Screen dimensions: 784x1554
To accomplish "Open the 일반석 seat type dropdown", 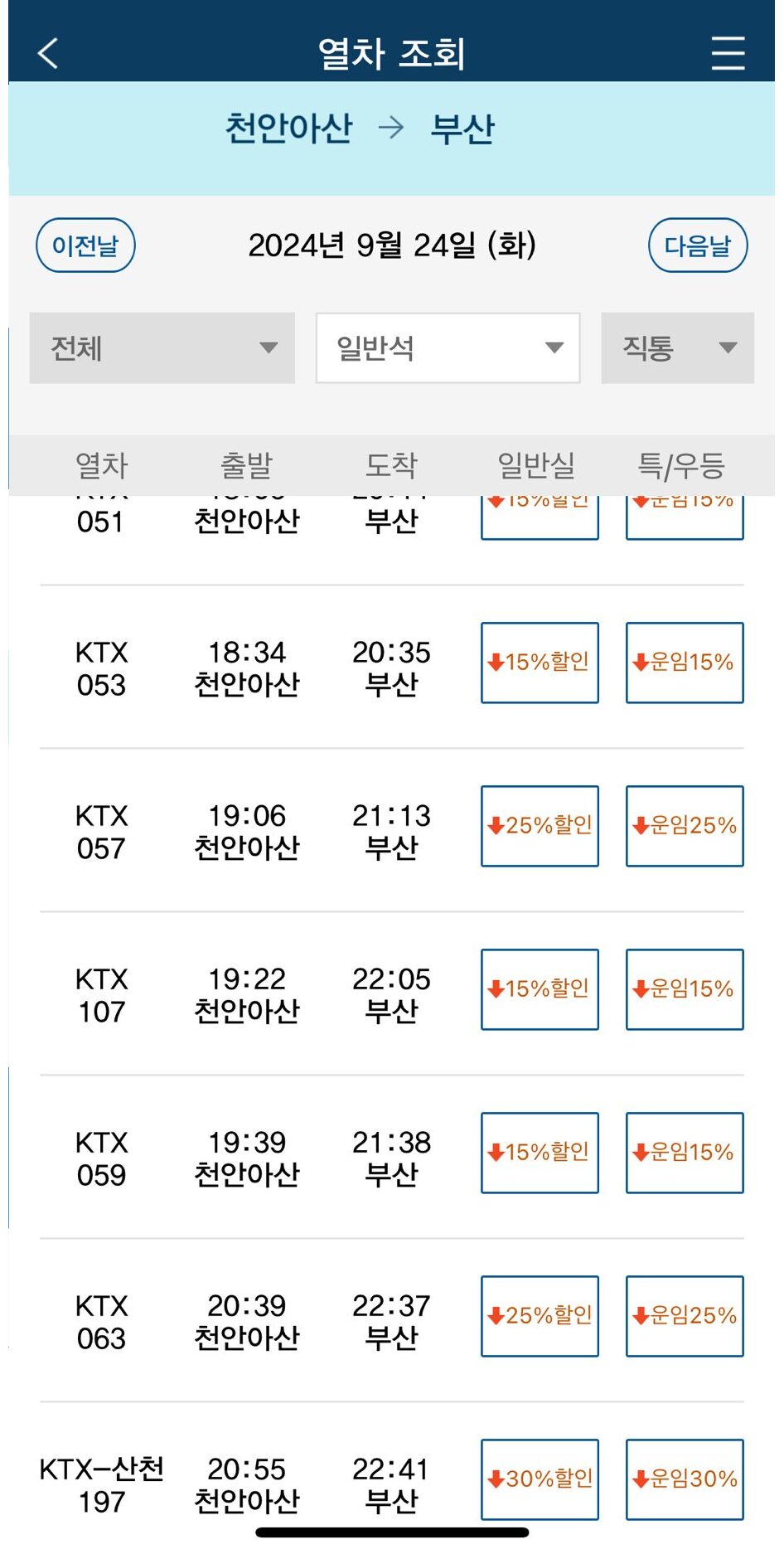I will point(448,348).
